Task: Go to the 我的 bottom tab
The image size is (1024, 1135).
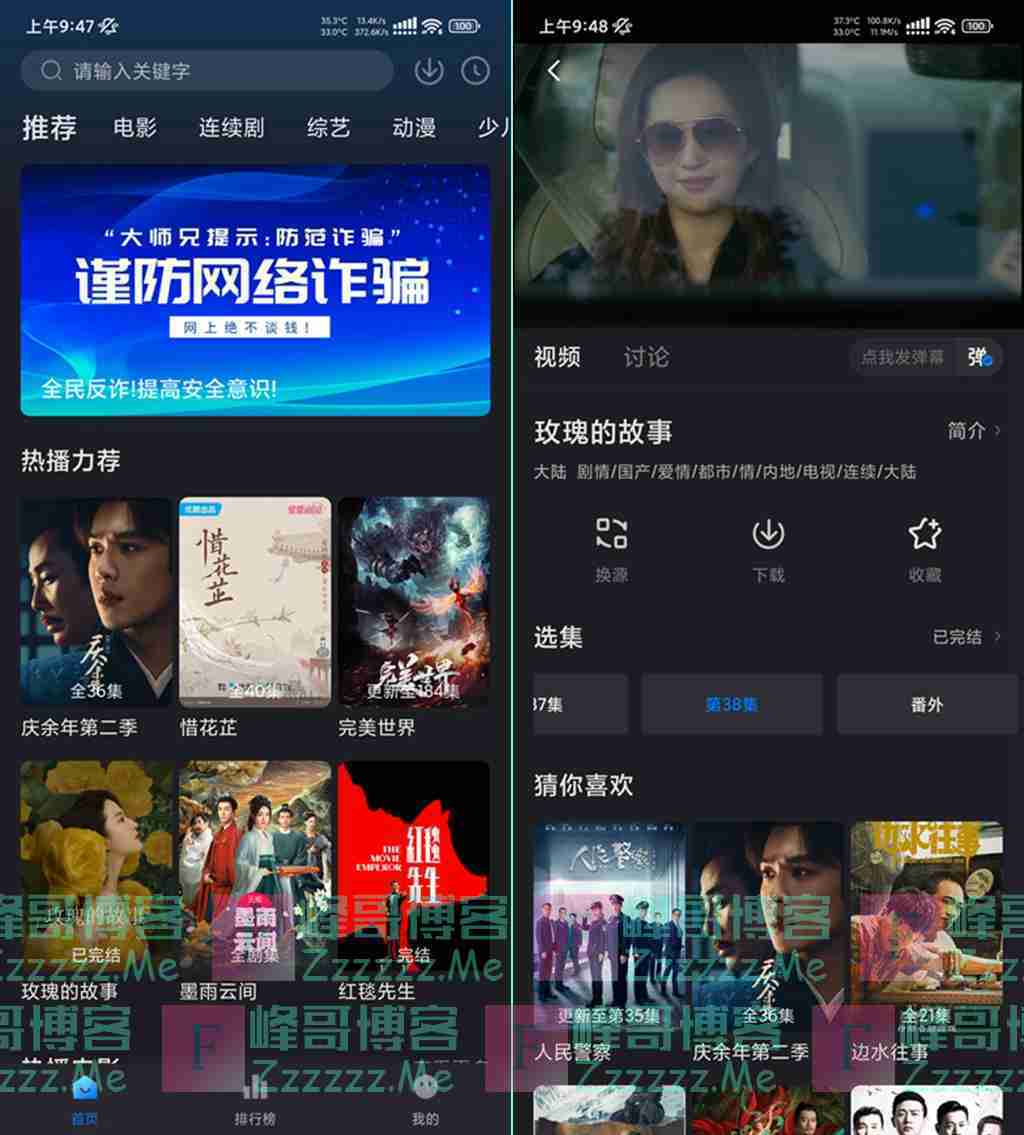Action: (x=425, y=1102)
